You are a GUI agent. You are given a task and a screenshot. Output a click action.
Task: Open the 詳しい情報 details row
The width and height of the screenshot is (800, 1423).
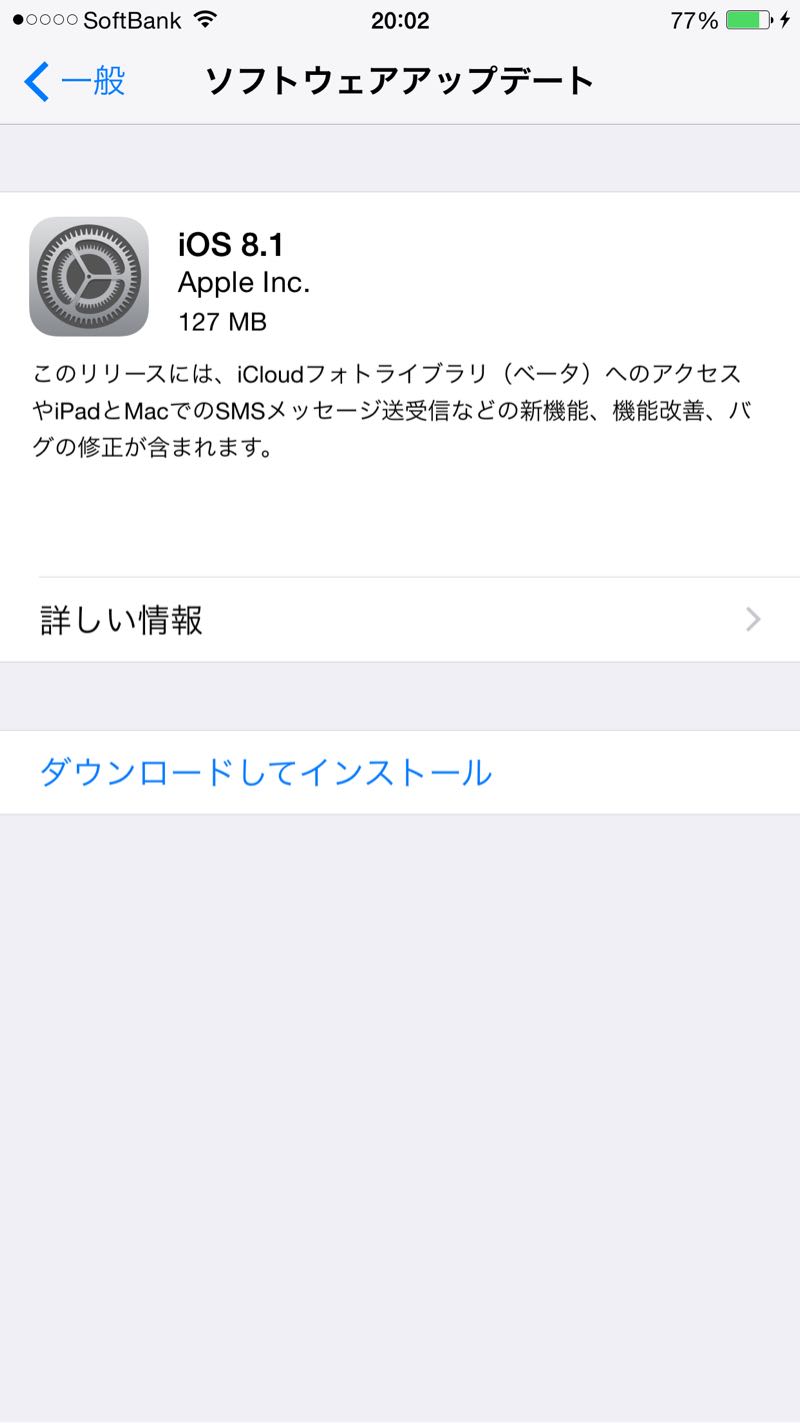400,620
